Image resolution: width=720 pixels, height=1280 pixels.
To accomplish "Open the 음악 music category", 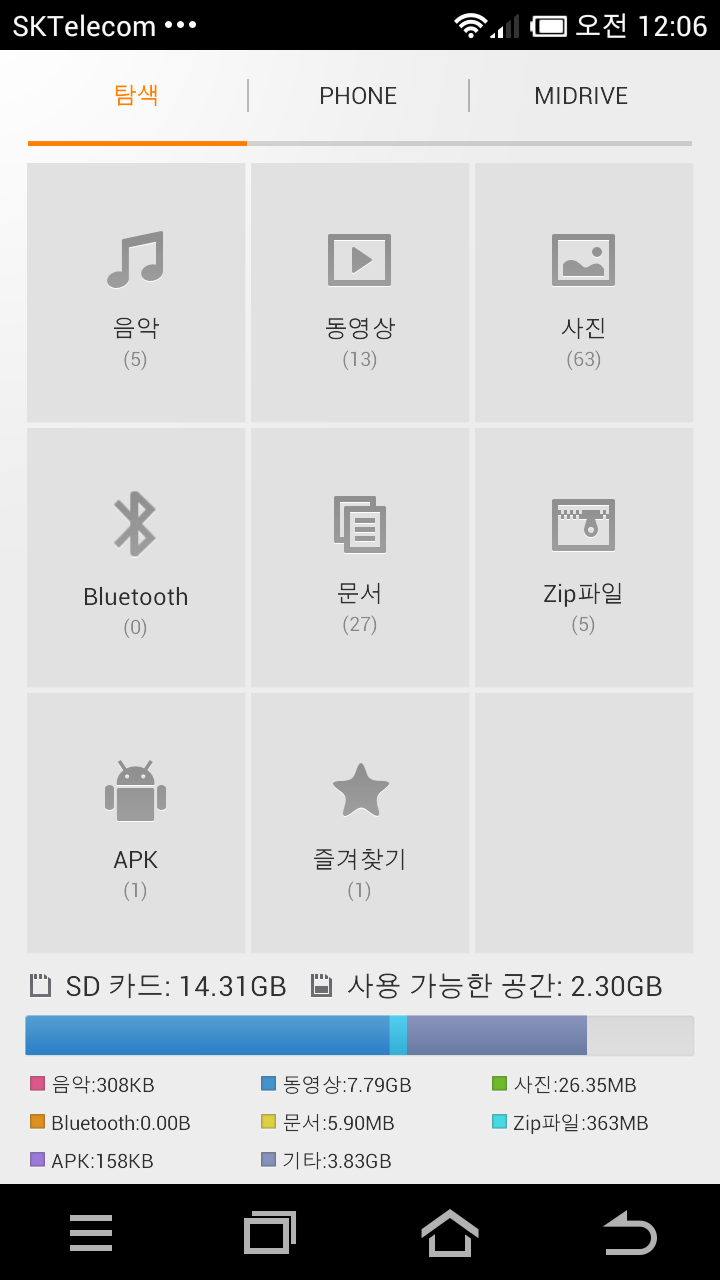I will tap(136, 292).
